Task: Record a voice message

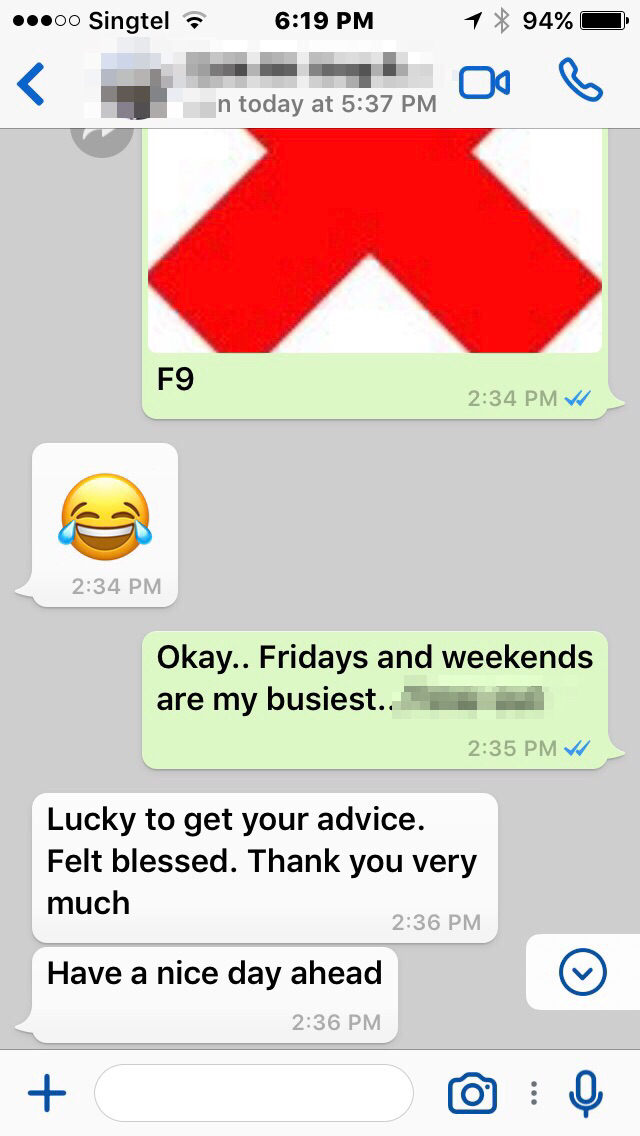Action: click(x=586, y=1093)
